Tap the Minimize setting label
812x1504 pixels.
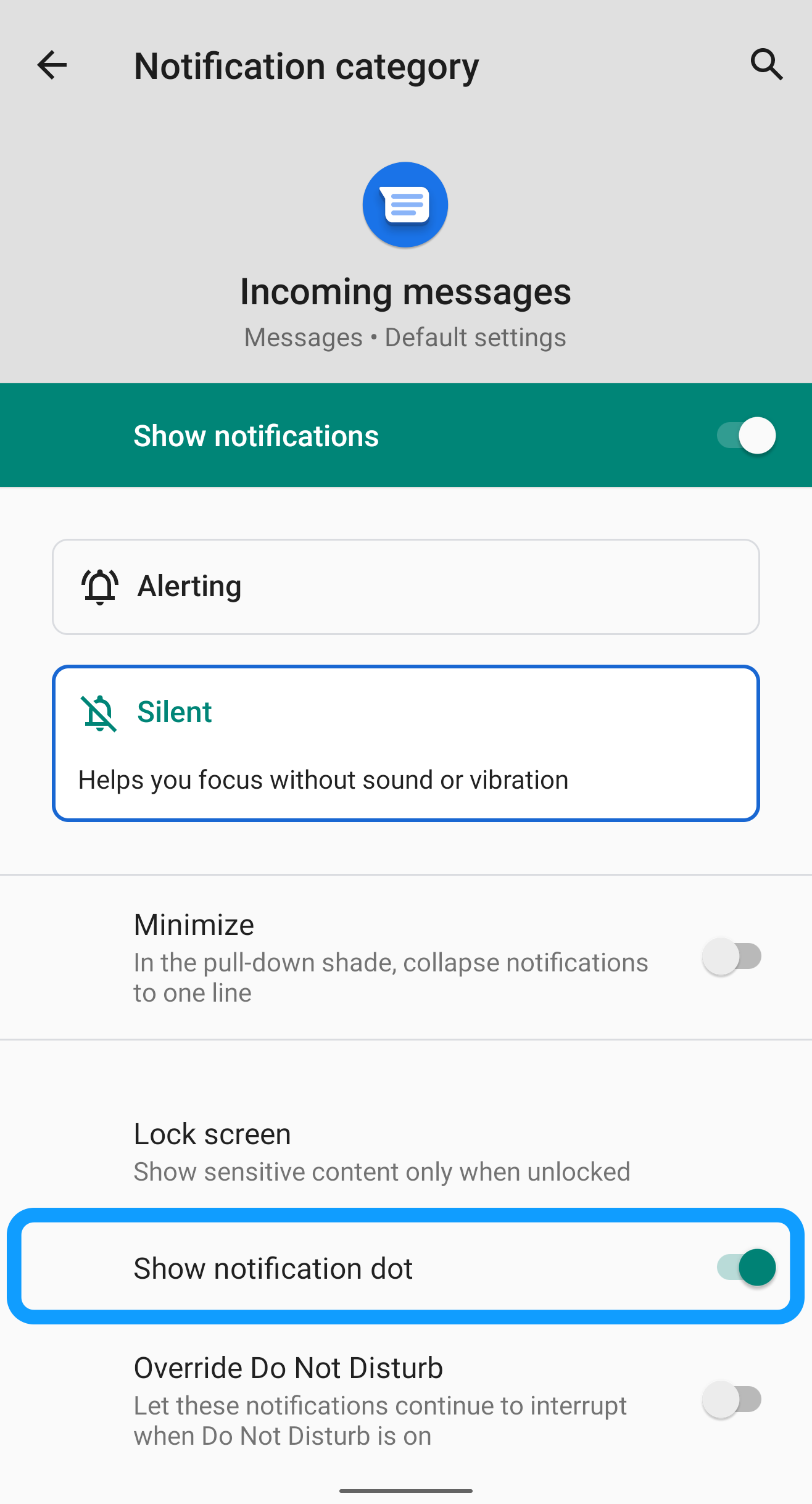tap(193, 924)
